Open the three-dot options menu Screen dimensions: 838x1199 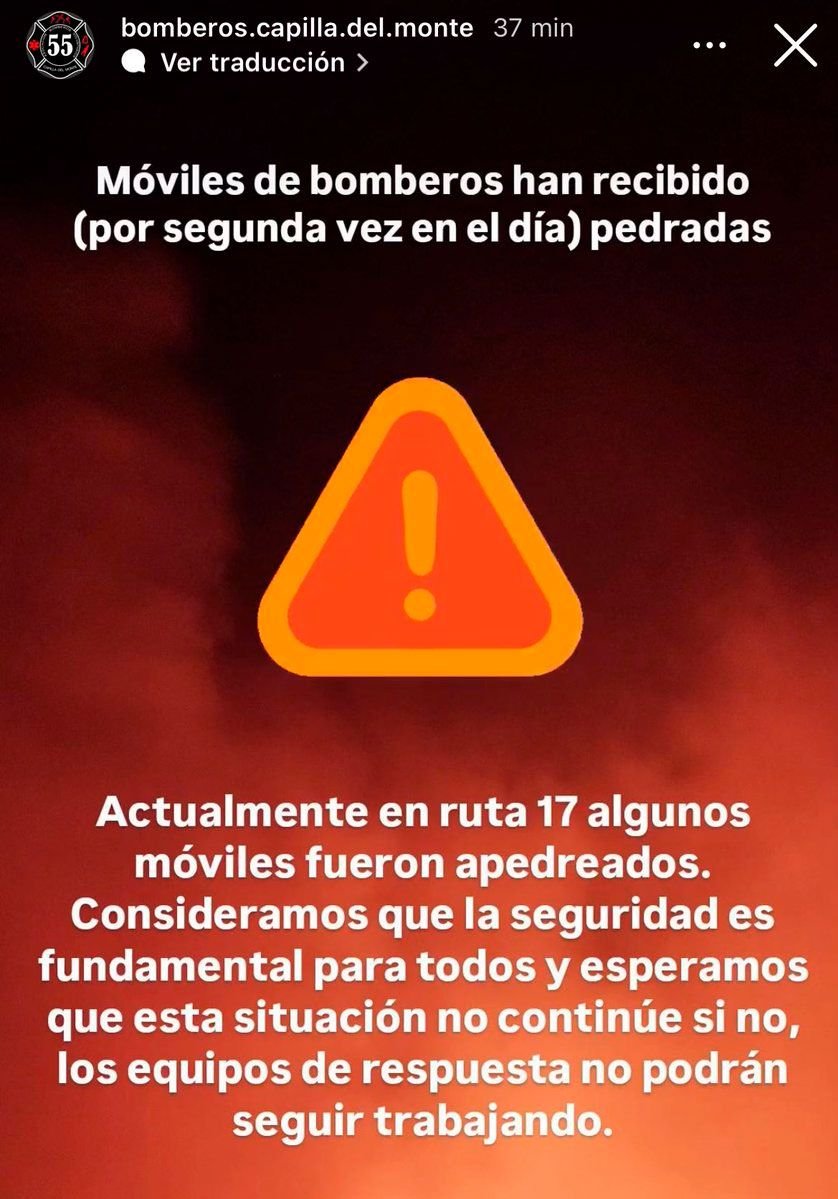710,46
